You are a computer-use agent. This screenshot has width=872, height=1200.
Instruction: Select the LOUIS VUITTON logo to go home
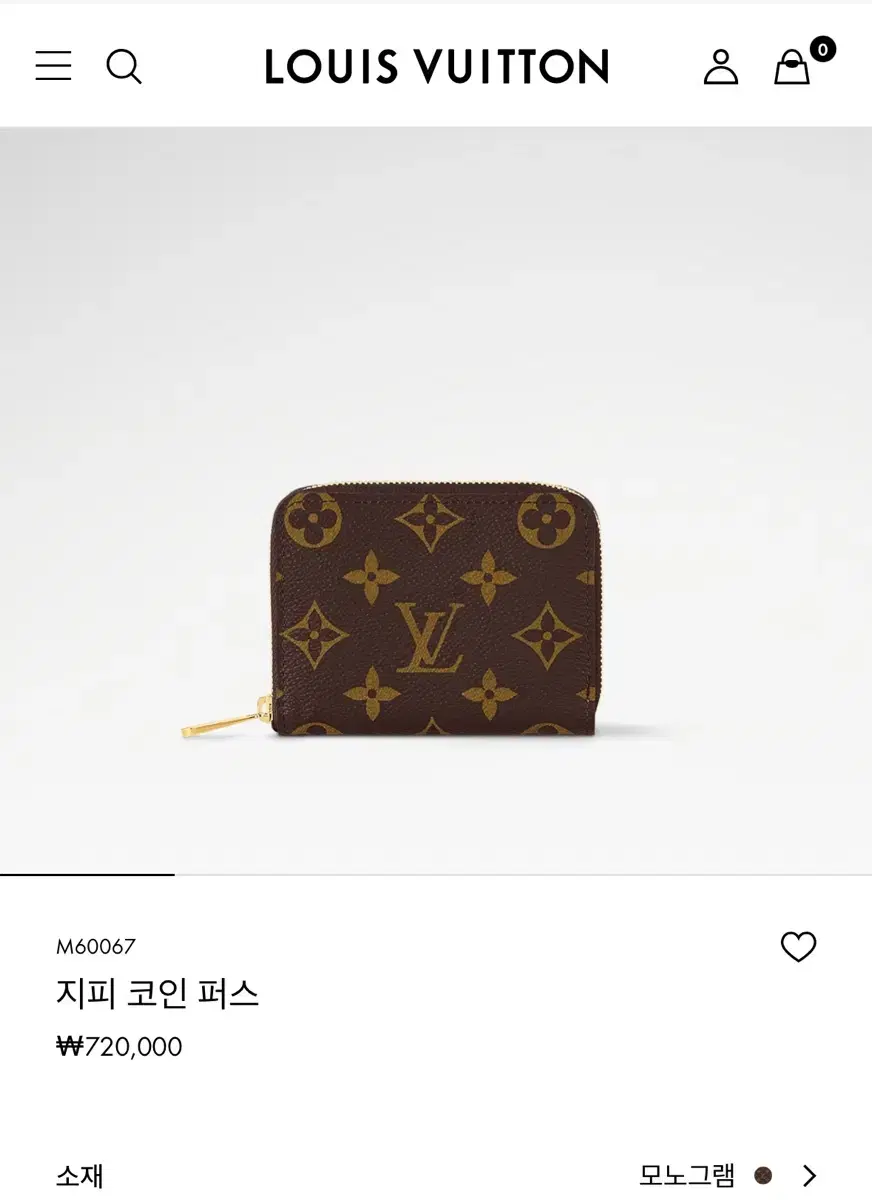point(435,66)
